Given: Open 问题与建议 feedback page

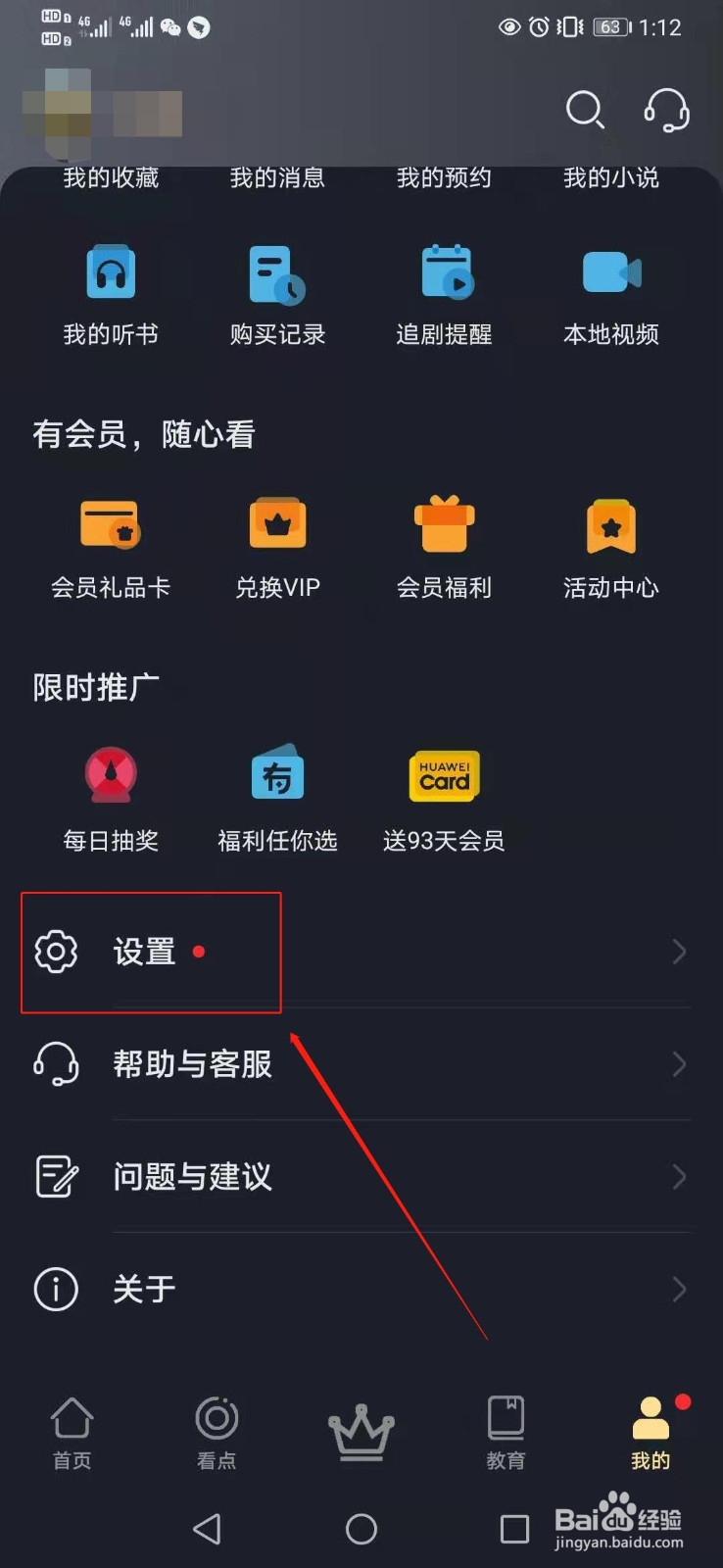Looking at the screenshot, I should 192,1176.
